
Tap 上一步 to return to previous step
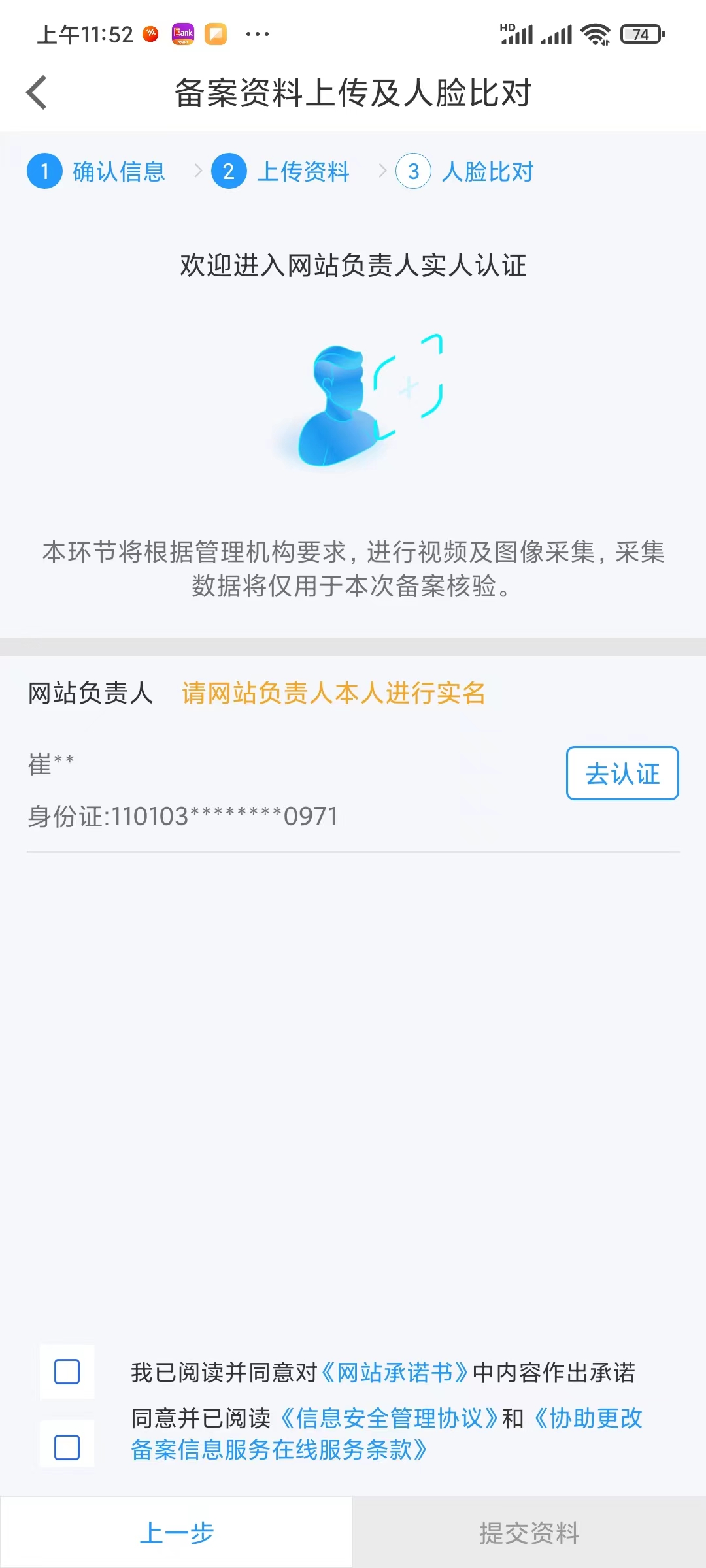pyautogui.click(x=176, y=1532)
